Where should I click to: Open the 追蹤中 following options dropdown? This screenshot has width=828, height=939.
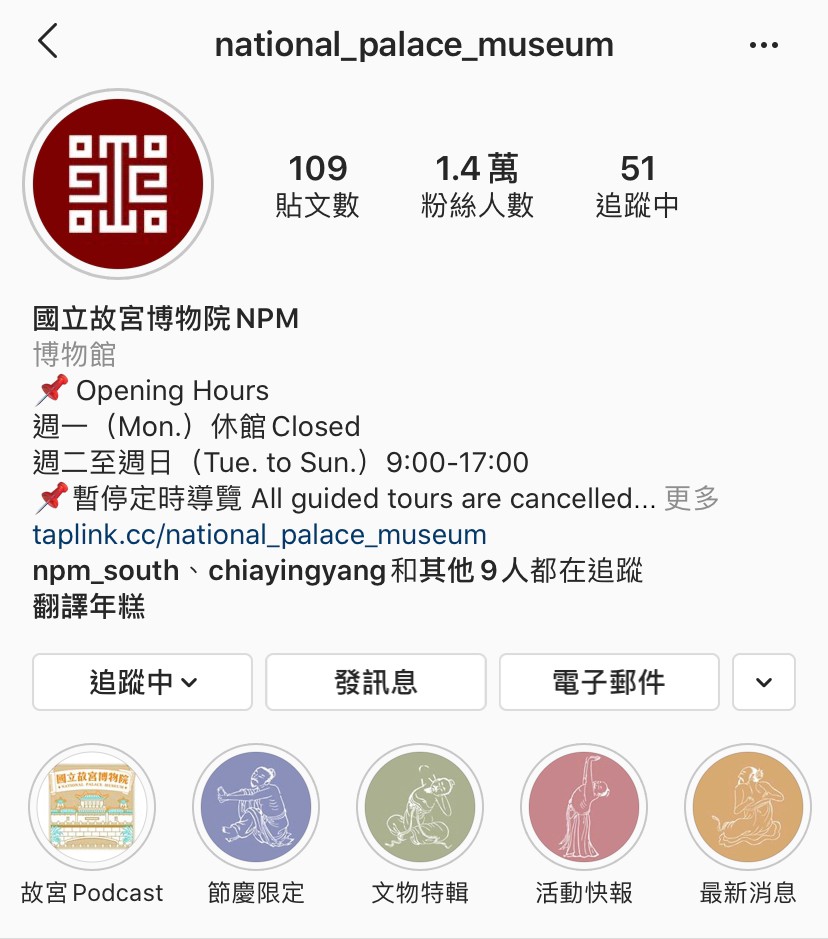143,682
